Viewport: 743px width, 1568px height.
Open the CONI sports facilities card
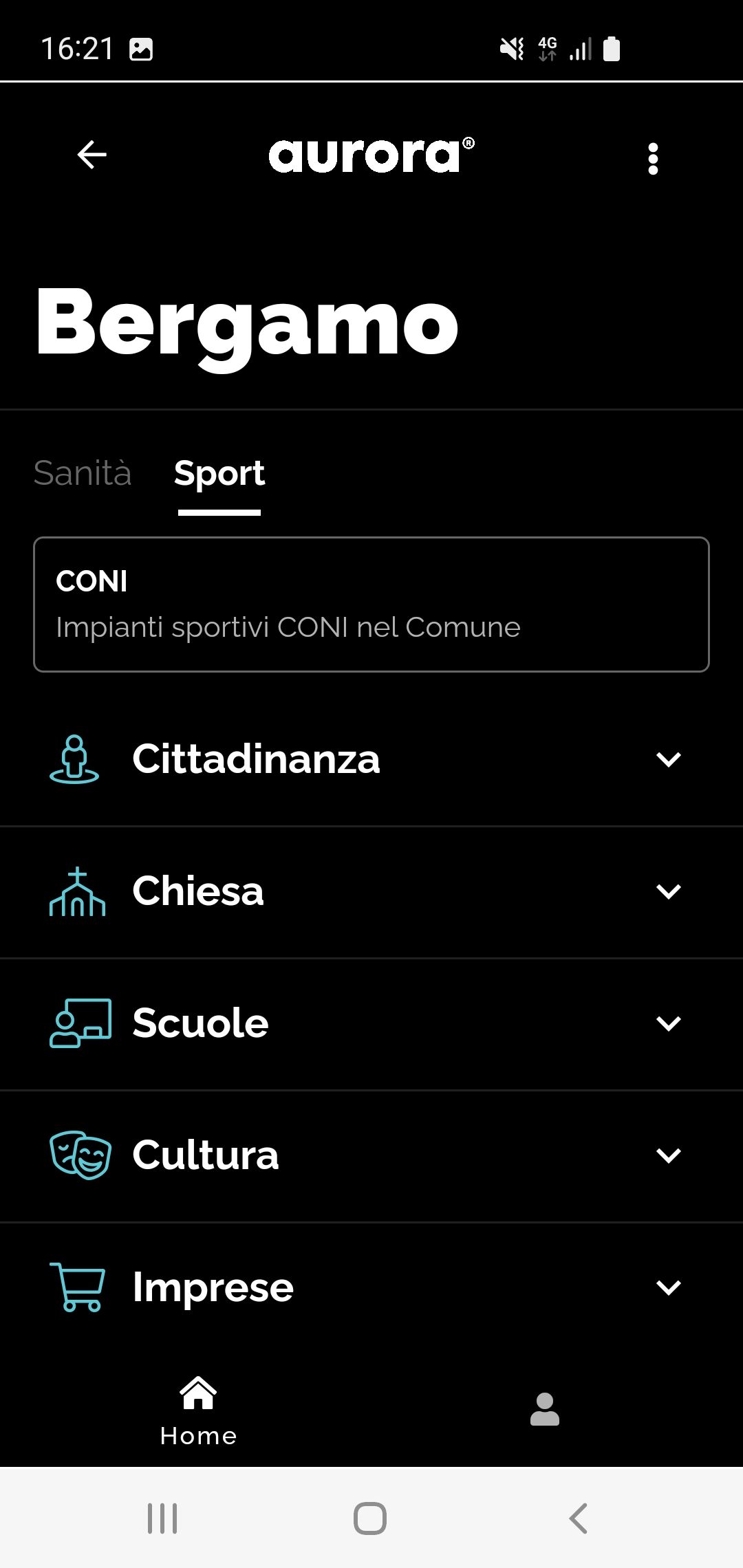click(371, 604)
